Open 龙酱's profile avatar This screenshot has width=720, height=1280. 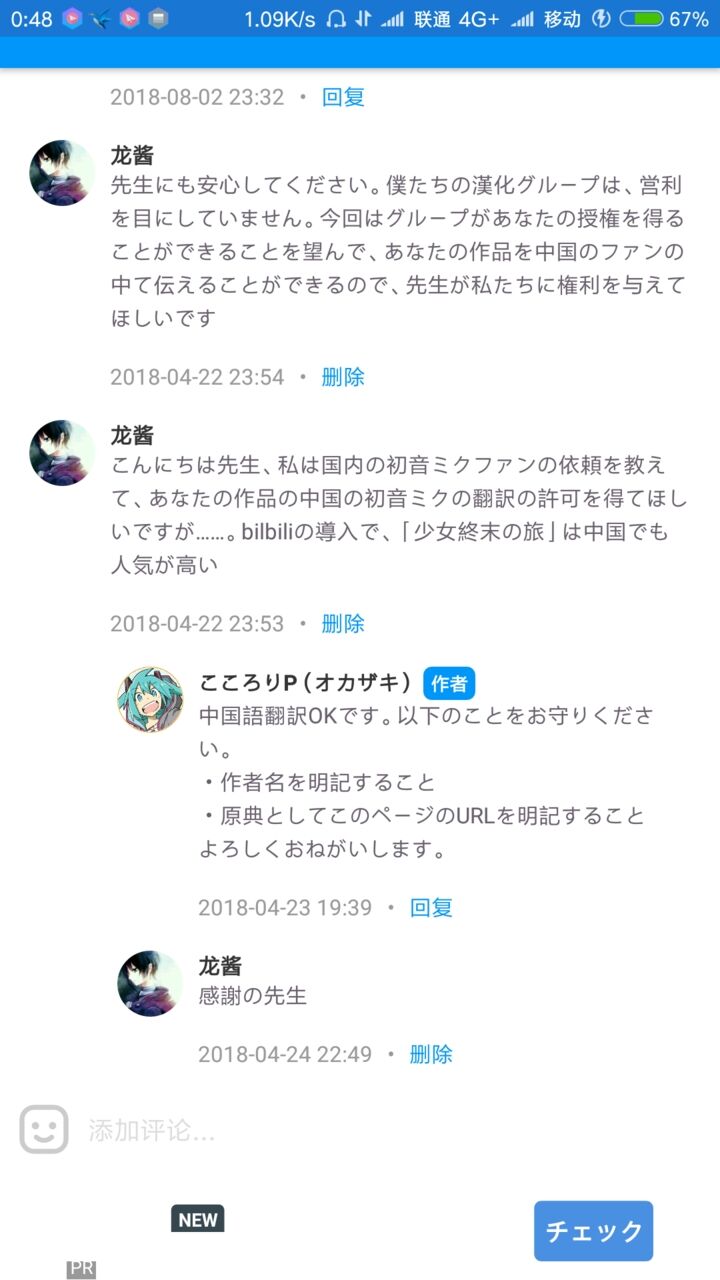(61, 170)
